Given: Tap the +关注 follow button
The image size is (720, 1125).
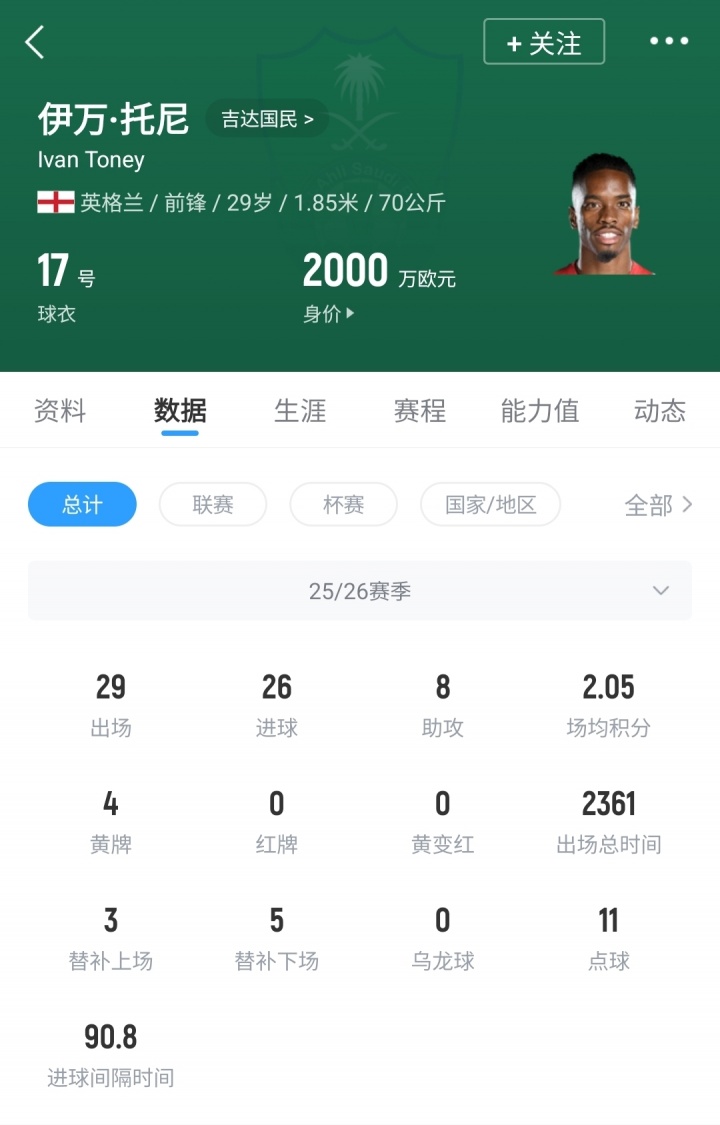Looking at the screenshot, I should tap(544, 42).
